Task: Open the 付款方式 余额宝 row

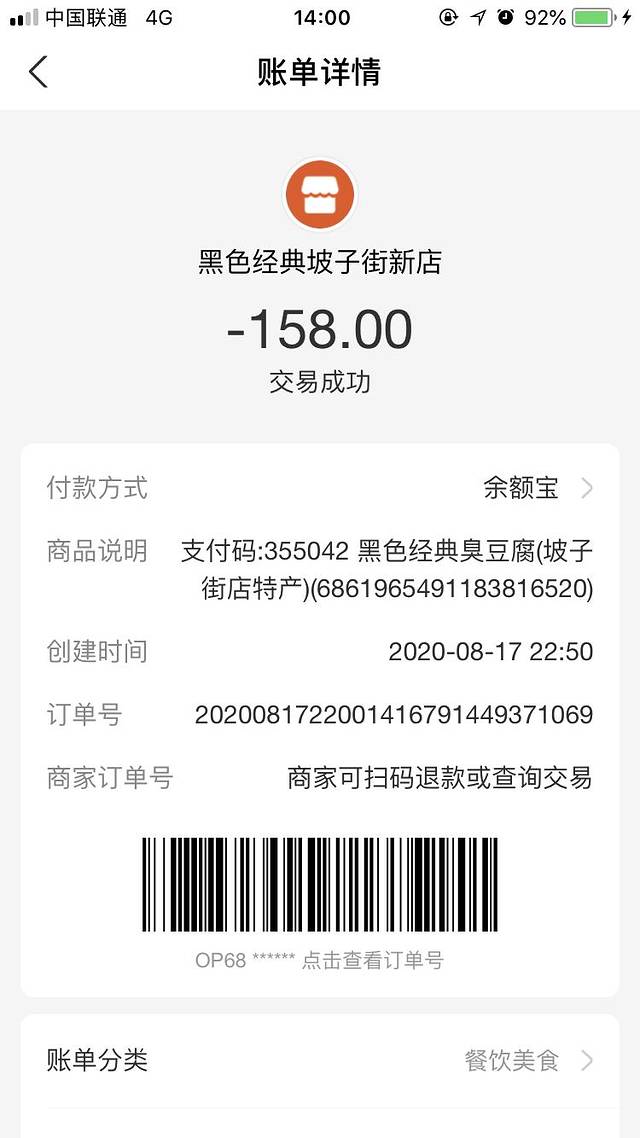Action: (x=320, y=488)
